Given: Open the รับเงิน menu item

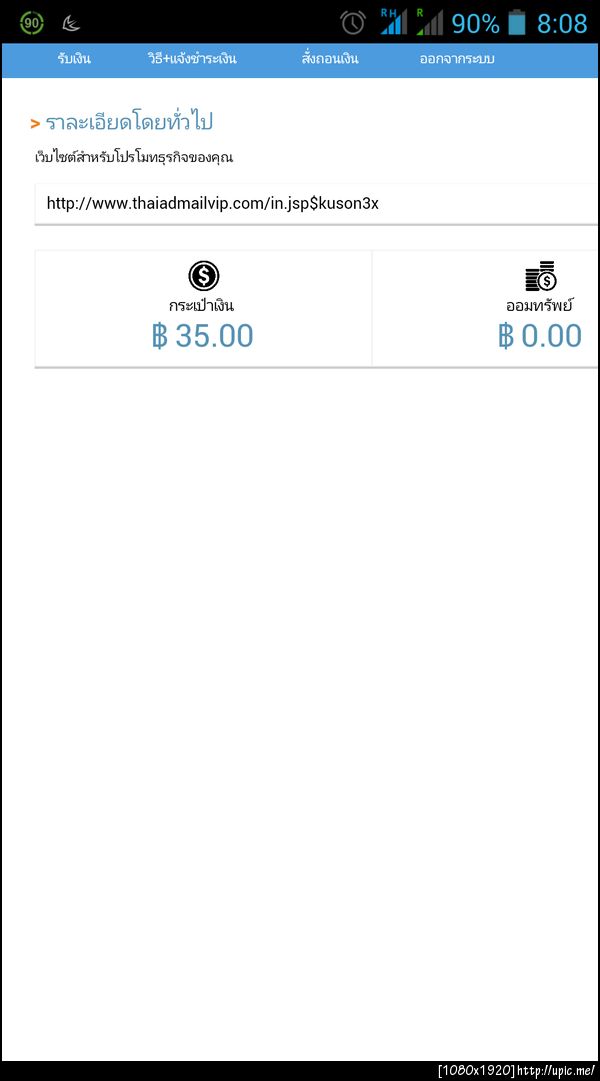Looking at the screenshot, I should point(74,59).
